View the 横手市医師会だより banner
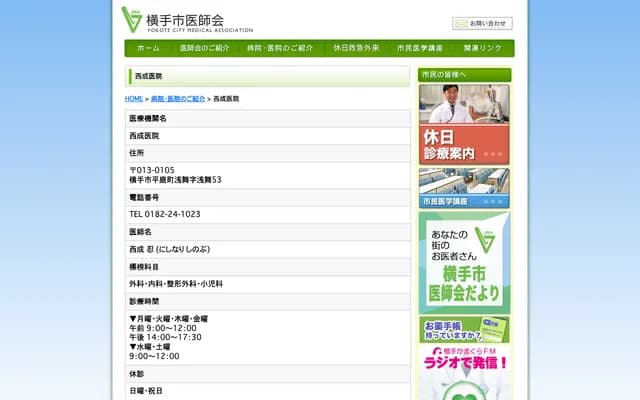 point(464,263)
